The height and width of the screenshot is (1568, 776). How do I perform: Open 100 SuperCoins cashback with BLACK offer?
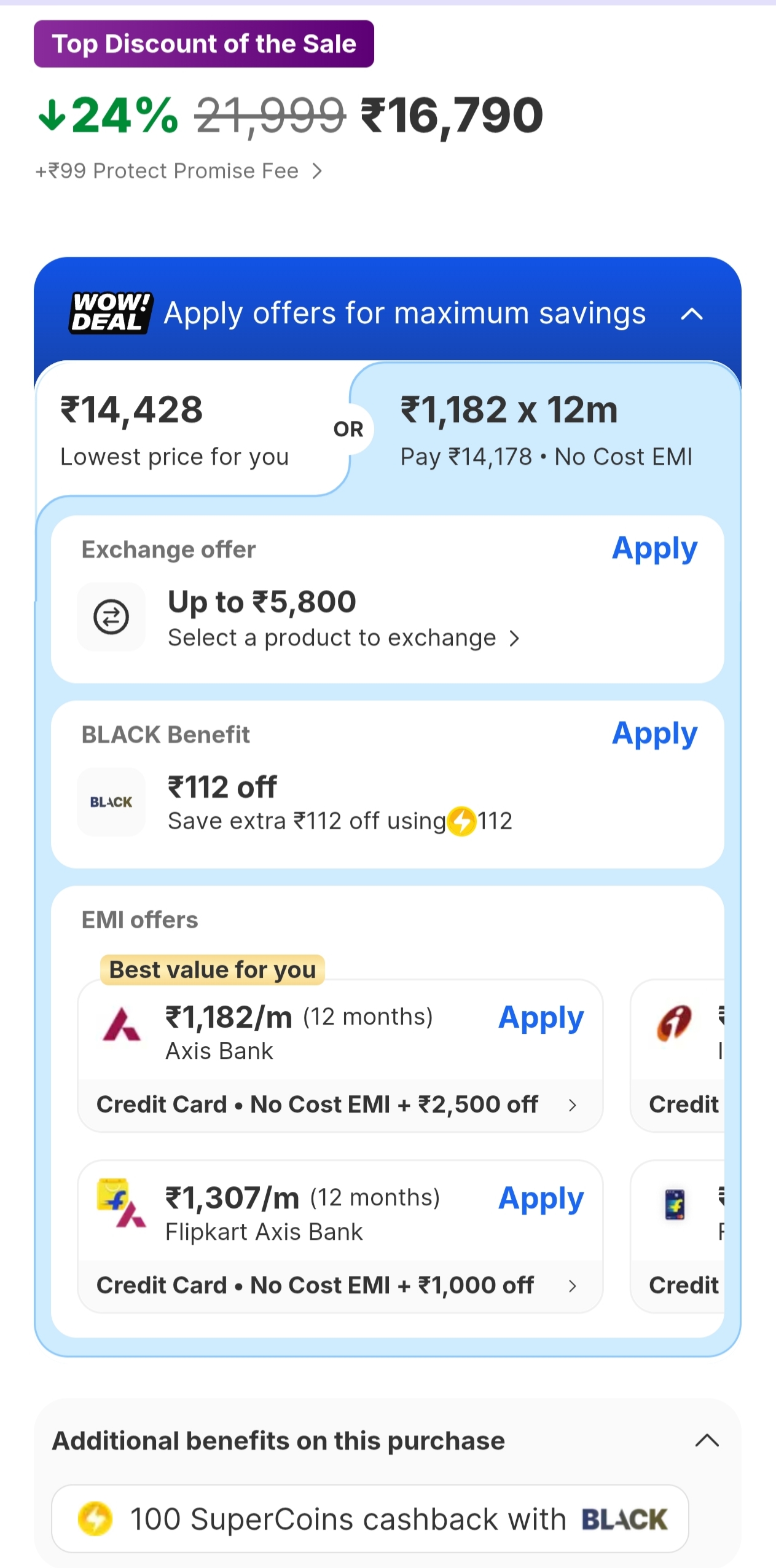click(x=370, y=1519)
